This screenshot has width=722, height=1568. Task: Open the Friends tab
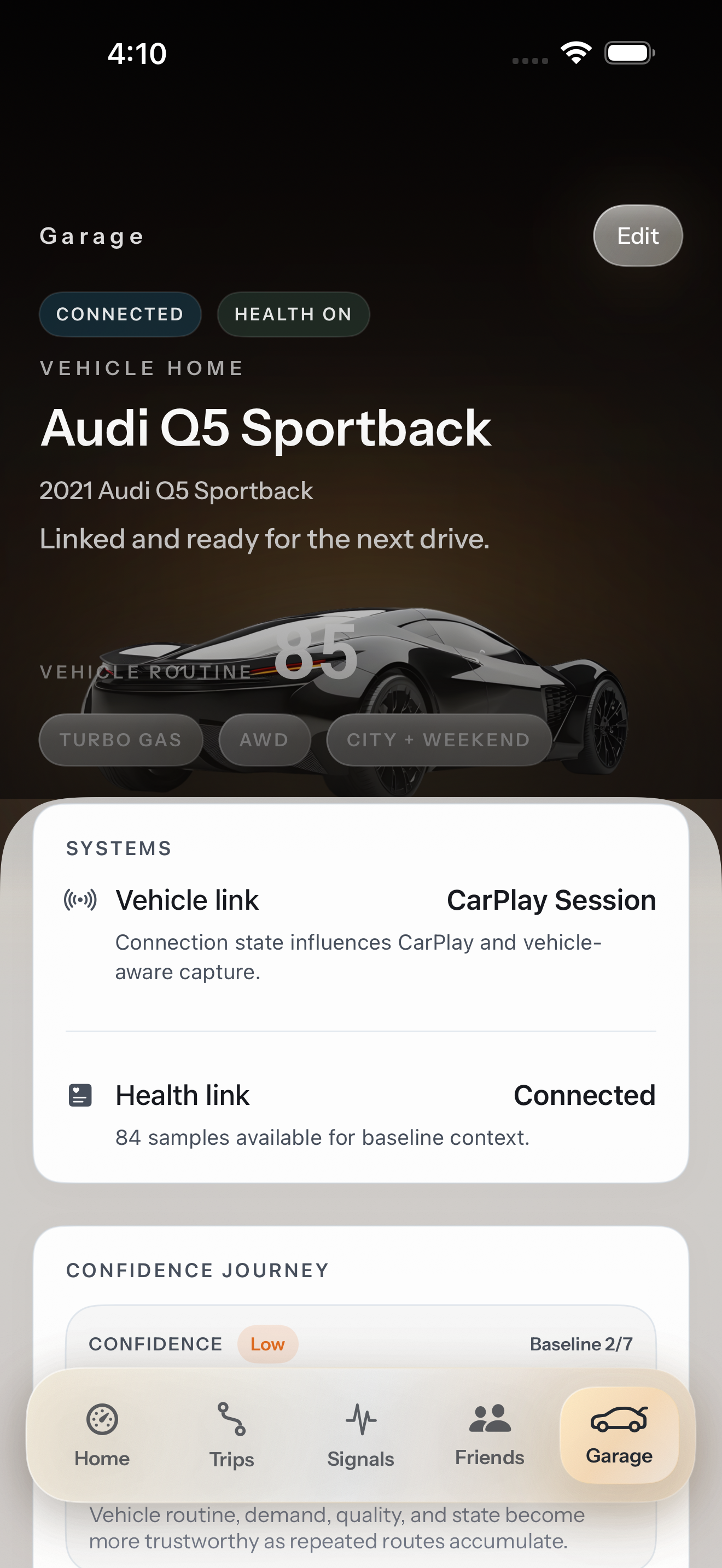click(490, 1435)
